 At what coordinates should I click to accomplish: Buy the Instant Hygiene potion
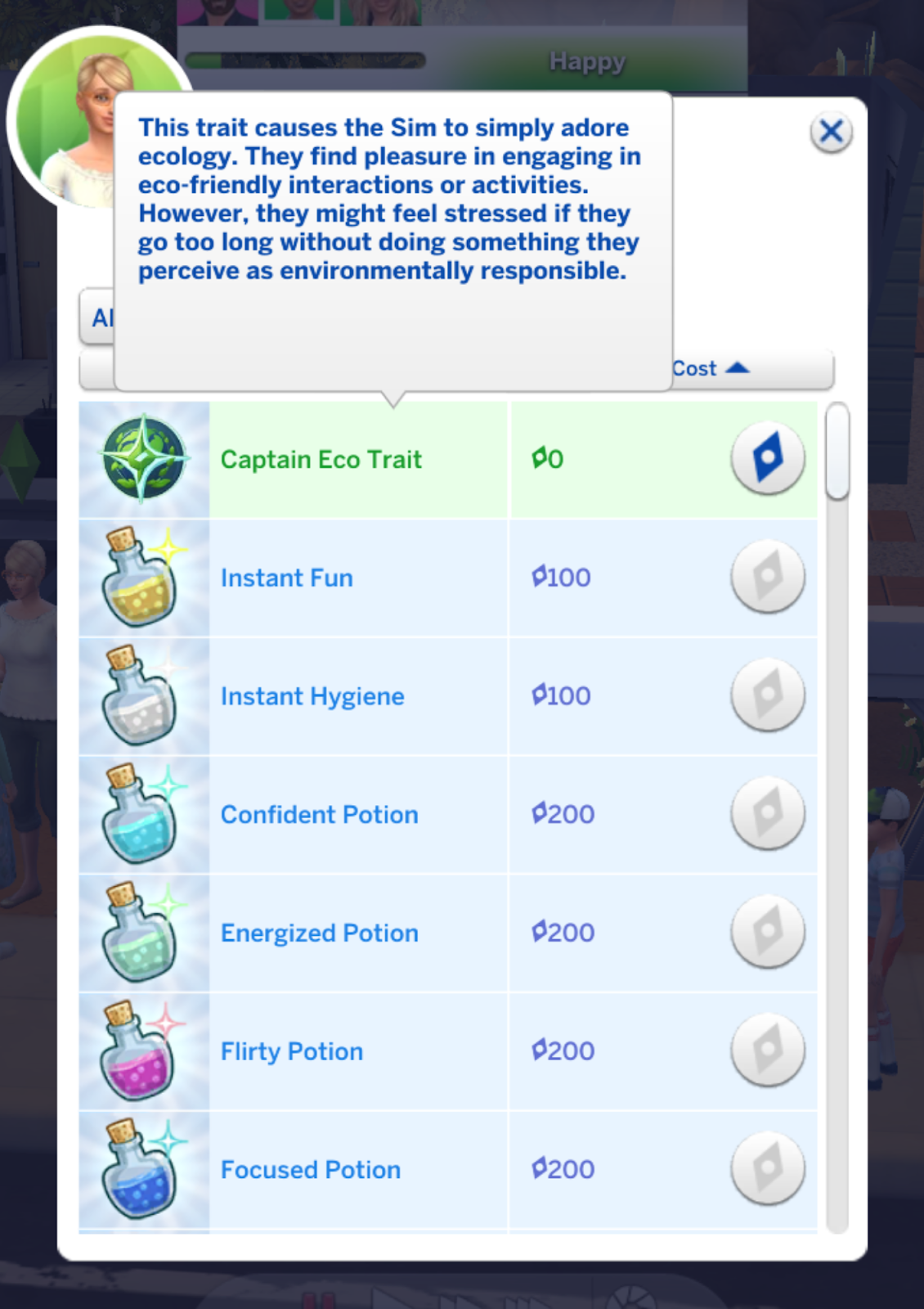(x=767, y=695)
